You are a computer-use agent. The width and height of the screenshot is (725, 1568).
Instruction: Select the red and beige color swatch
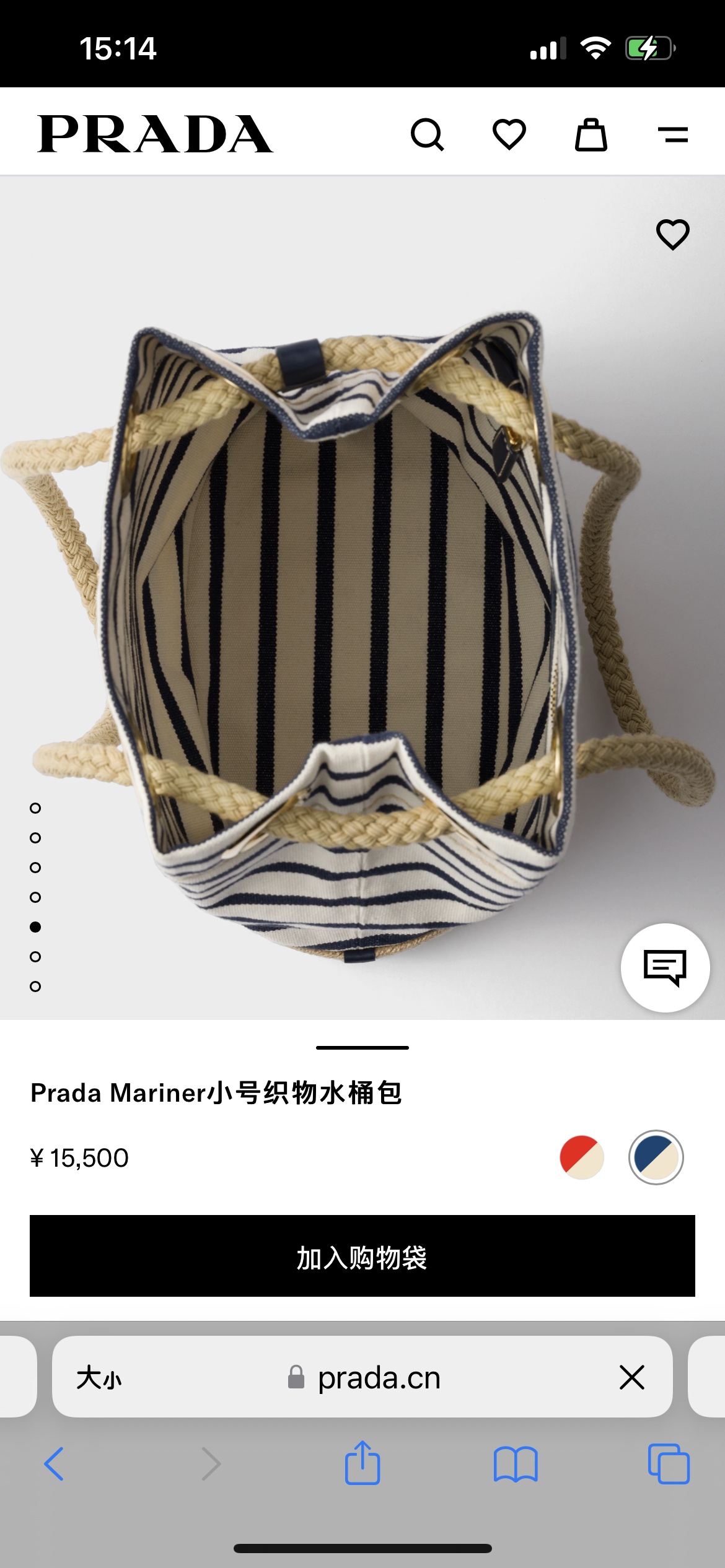click(581, 1157)
